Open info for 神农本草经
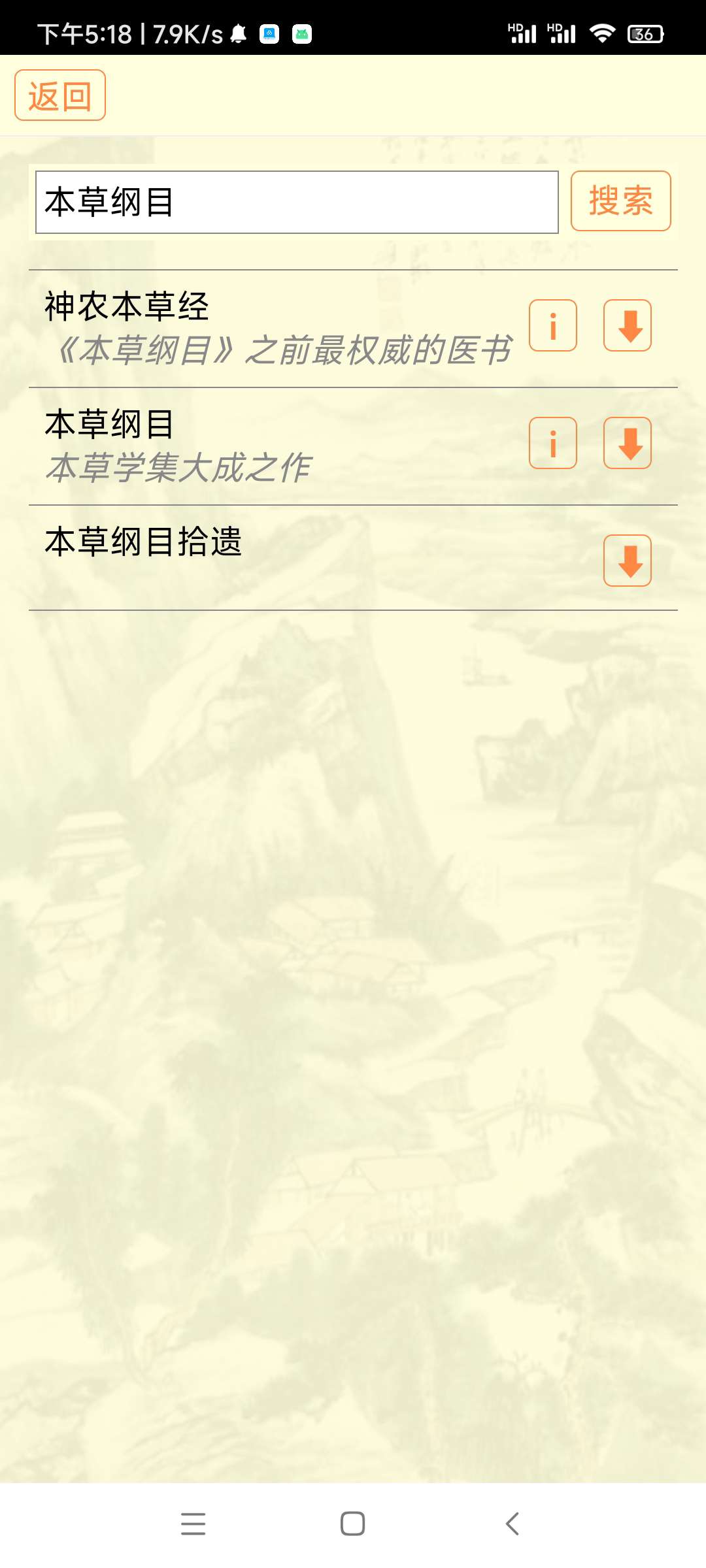The image size is (706, 1568). click(x=552, y=325)
